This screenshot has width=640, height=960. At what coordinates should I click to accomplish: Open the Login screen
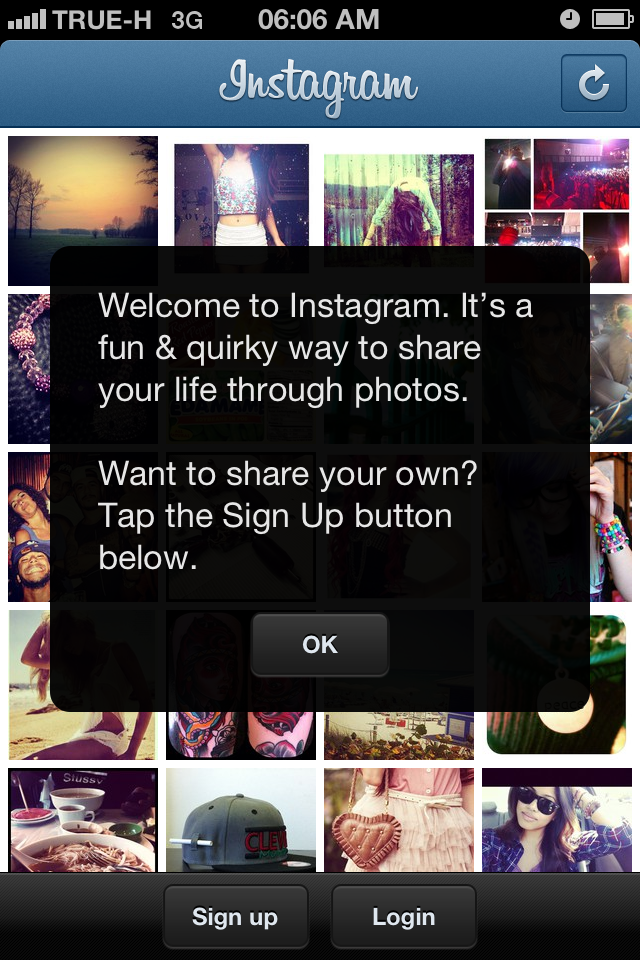point(403,917)
